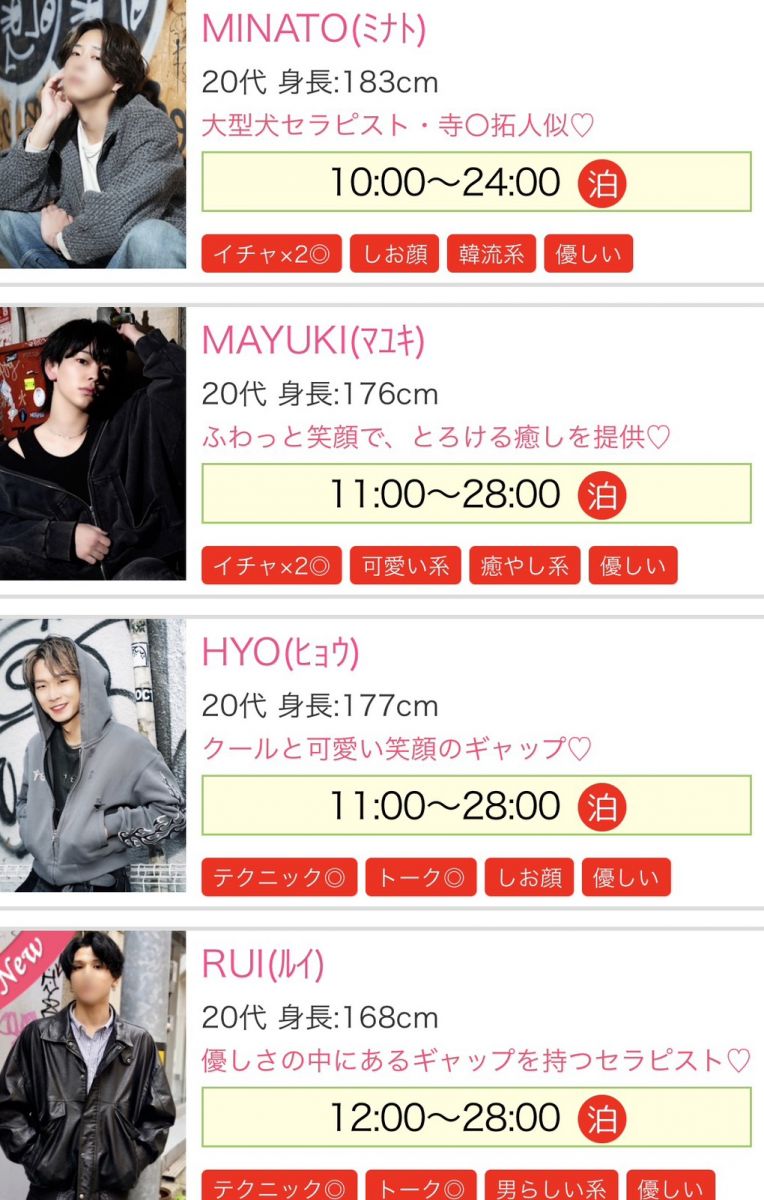Open the HYO(ヒョウ) name link
Screen dimensions: 764x1200
point(280,652)
